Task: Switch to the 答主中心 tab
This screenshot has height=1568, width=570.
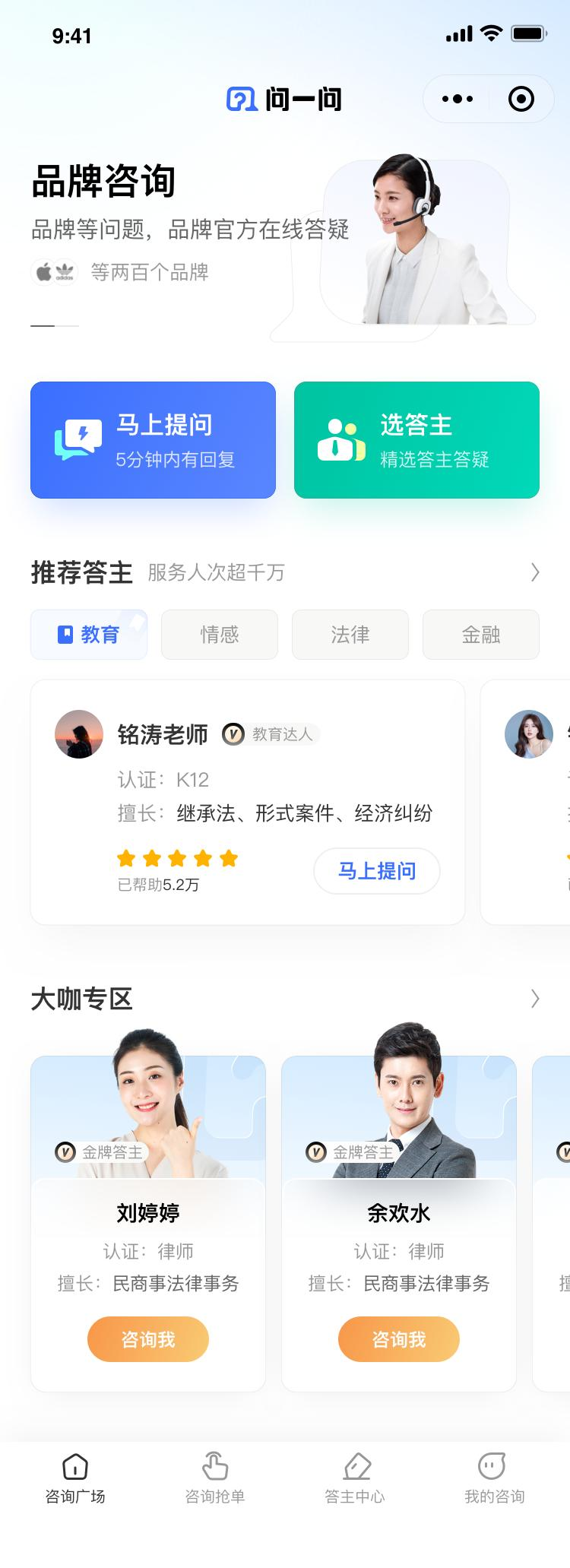Action: pyautogui.click(x=355, y=1478)
